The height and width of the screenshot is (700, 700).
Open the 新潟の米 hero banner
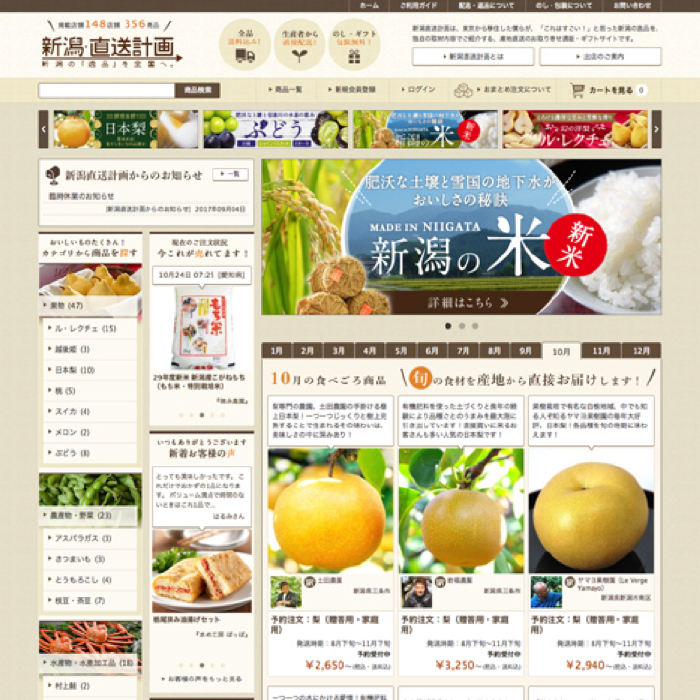[x=461, y=237]
